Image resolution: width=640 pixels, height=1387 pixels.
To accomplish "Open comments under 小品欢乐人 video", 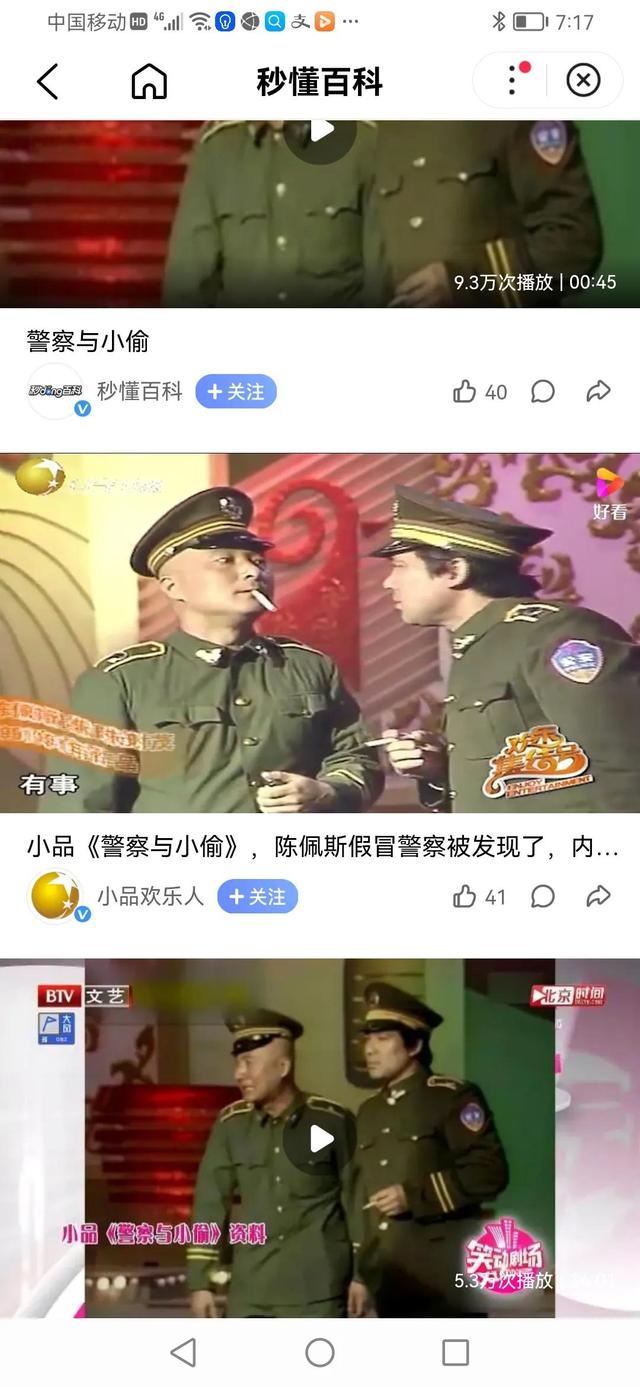I will coord(543,897).
